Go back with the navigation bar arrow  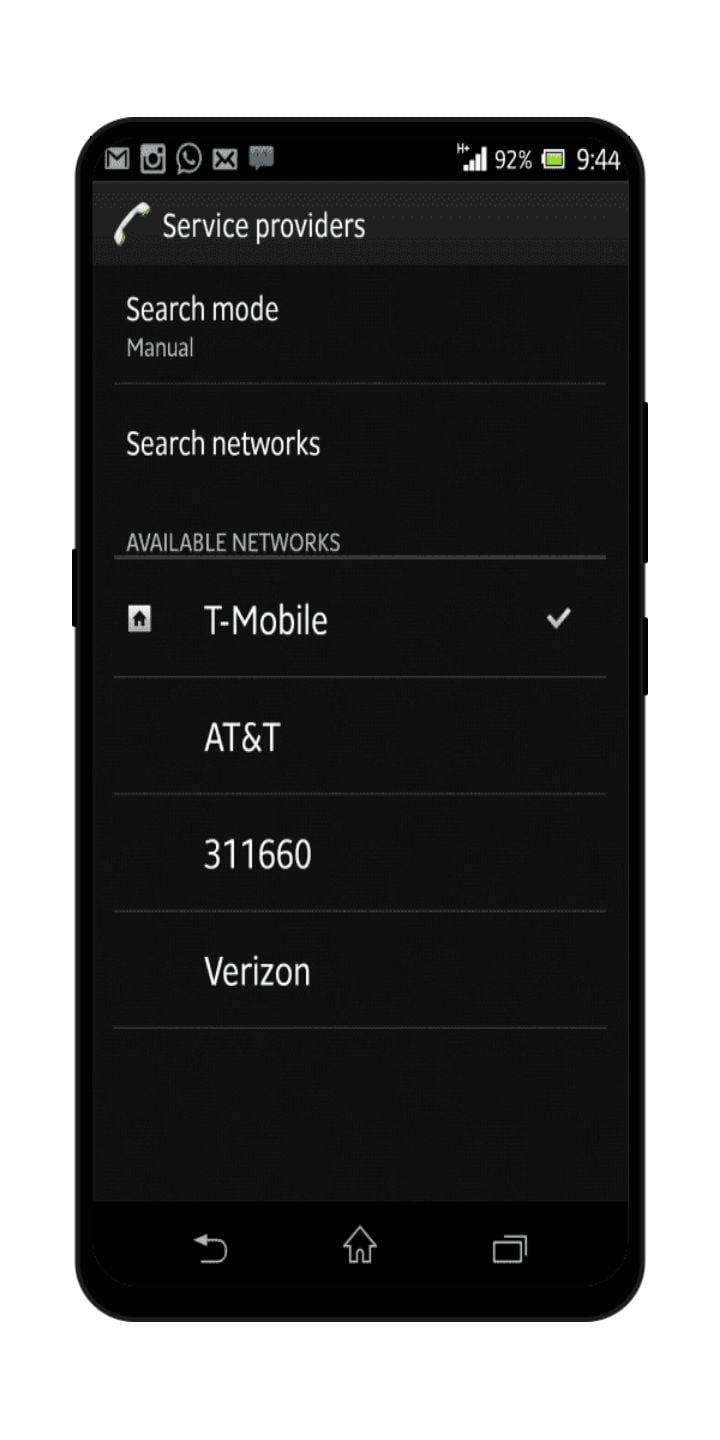(211, 1248)
